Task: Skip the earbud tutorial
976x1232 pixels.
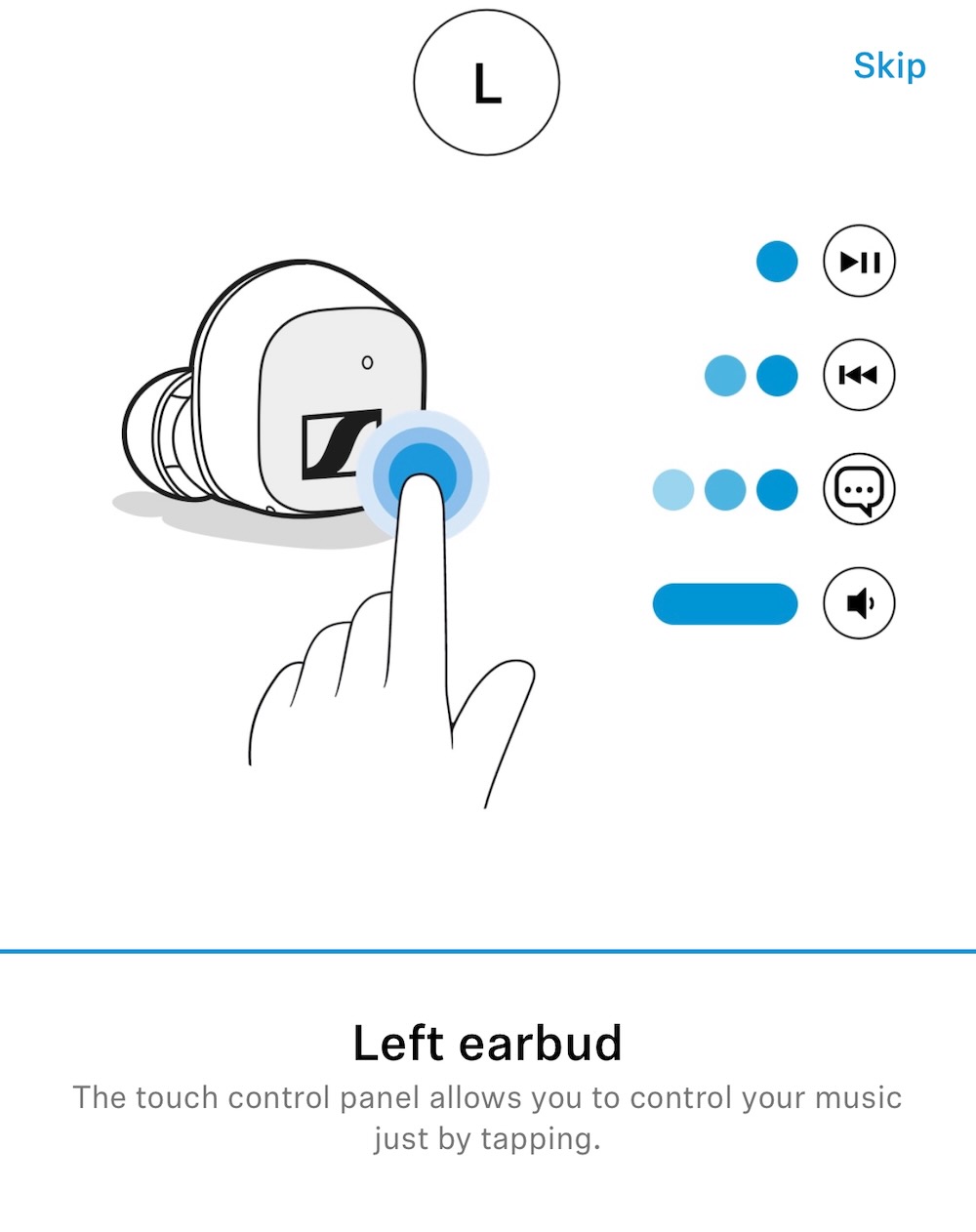Action: tap(888, 66)
